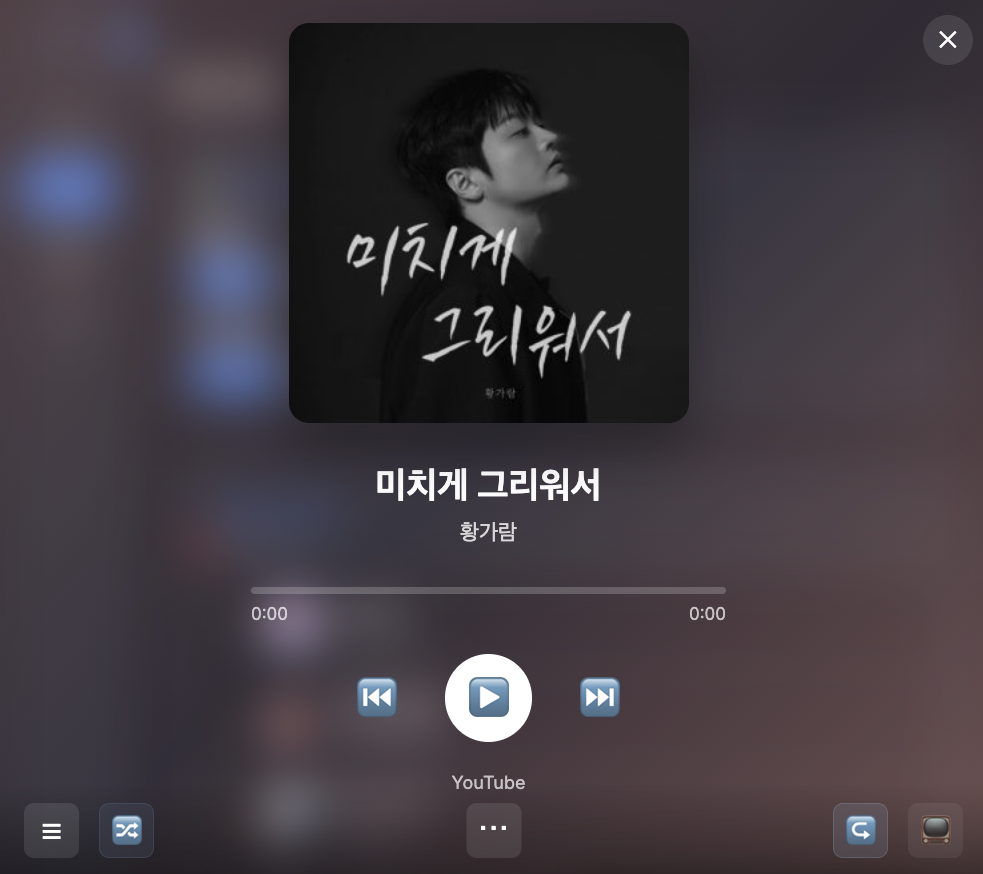
Task: Tap the 미치게 그리워서 album cover
Action: click(488, 223)
